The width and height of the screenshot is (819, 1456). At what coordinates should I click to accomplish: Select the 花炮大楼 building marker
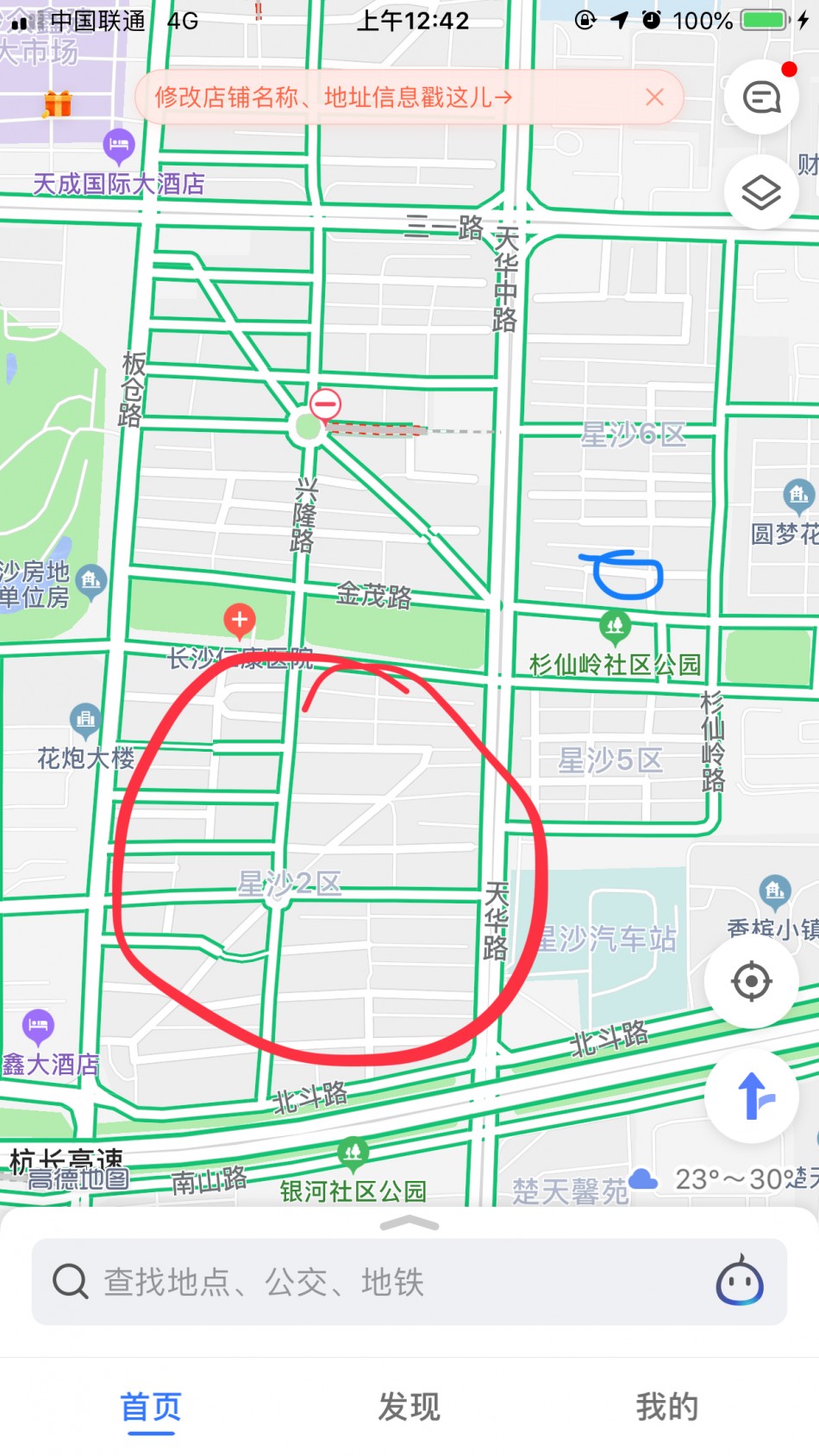pos(84,720)
